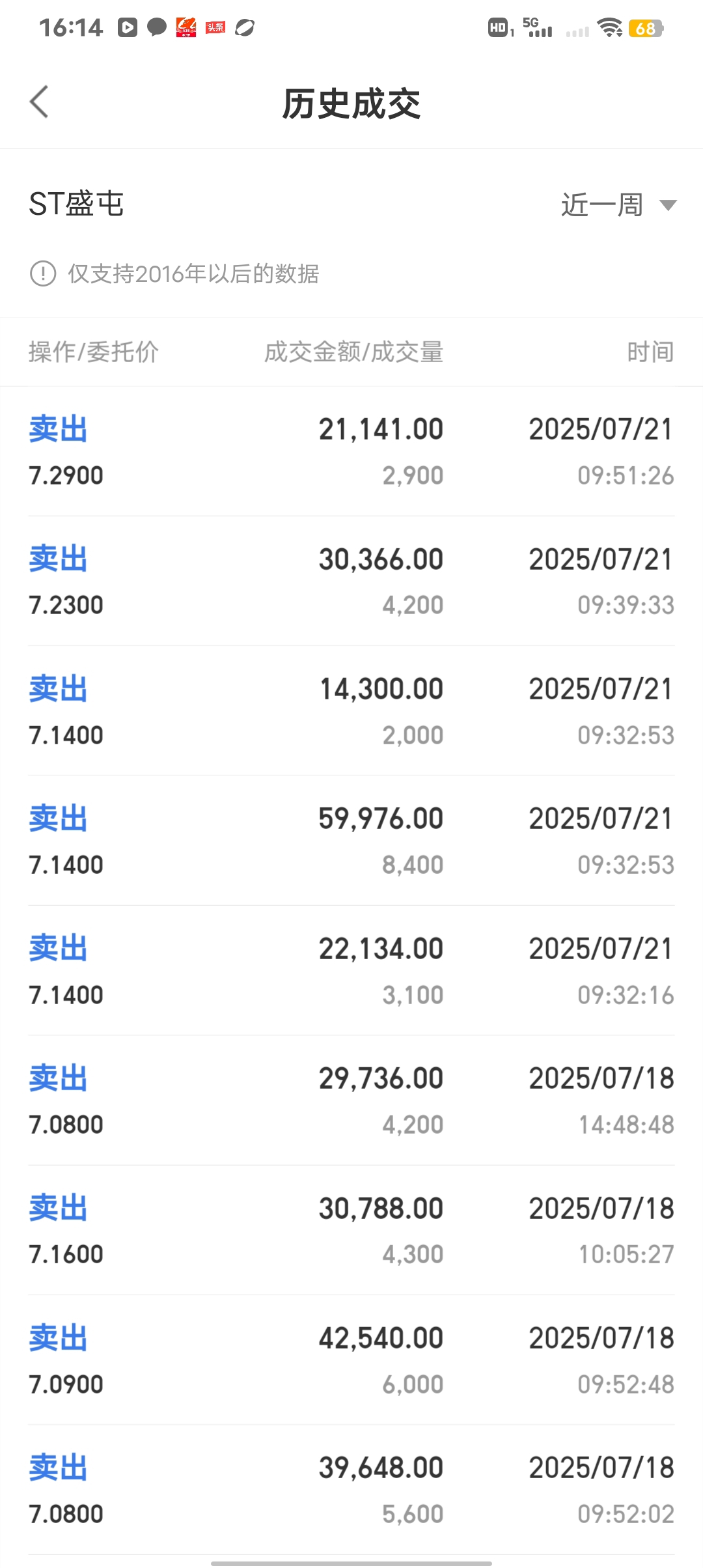The height and width of the screenshot is (1568, 703).
Task: Go back from the 历史成交 page
Action: click(39, 102)
